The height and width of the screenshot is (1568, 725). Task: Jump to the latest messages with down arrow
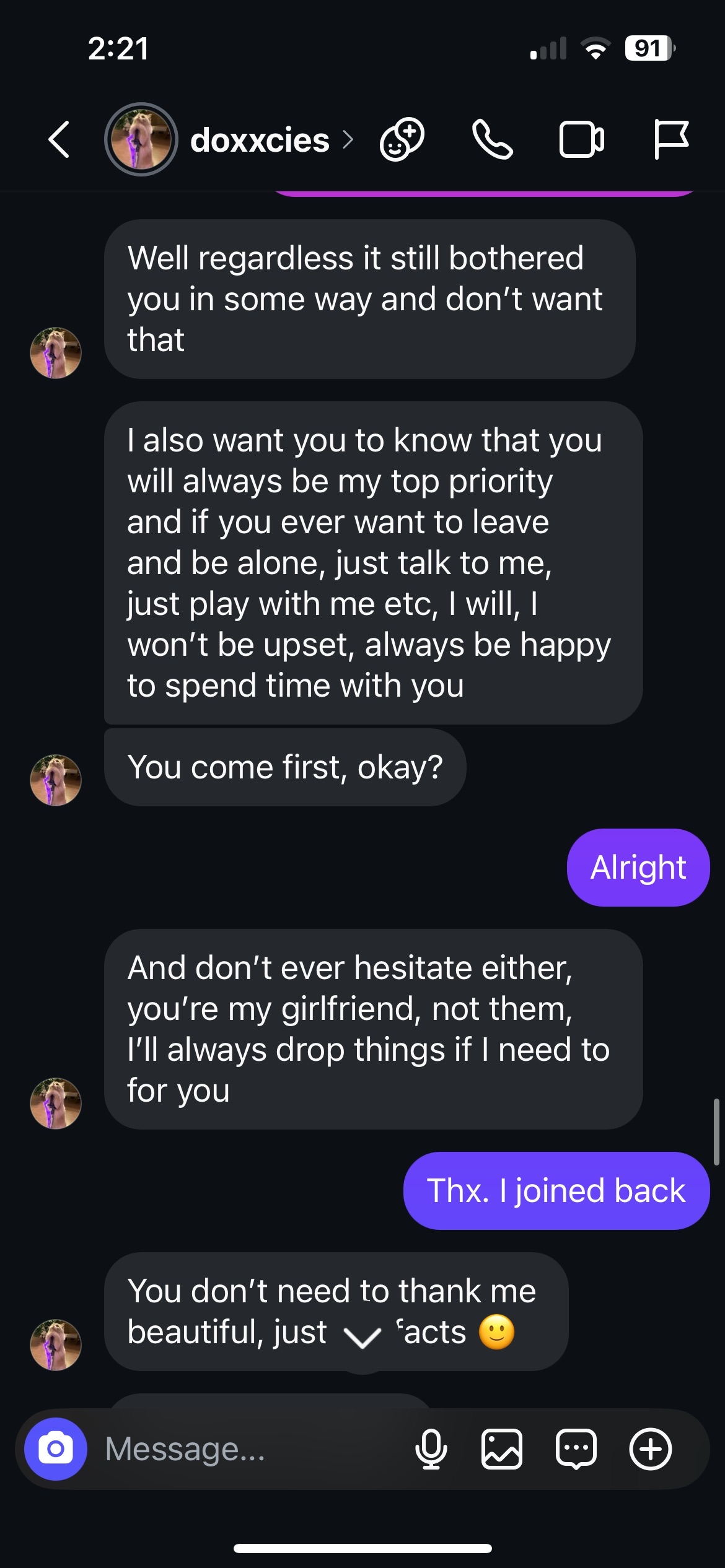[362, 1339]
